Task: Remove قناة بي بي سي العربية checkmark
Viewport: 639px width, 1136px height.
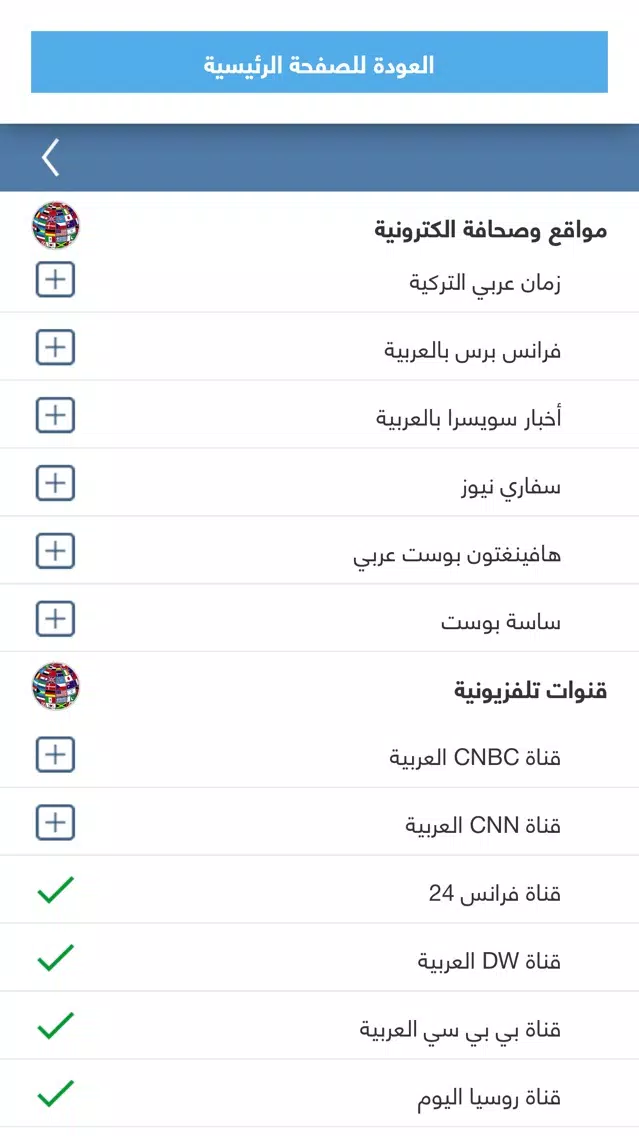Action: pyautogui.click(x=56, y=1026)
